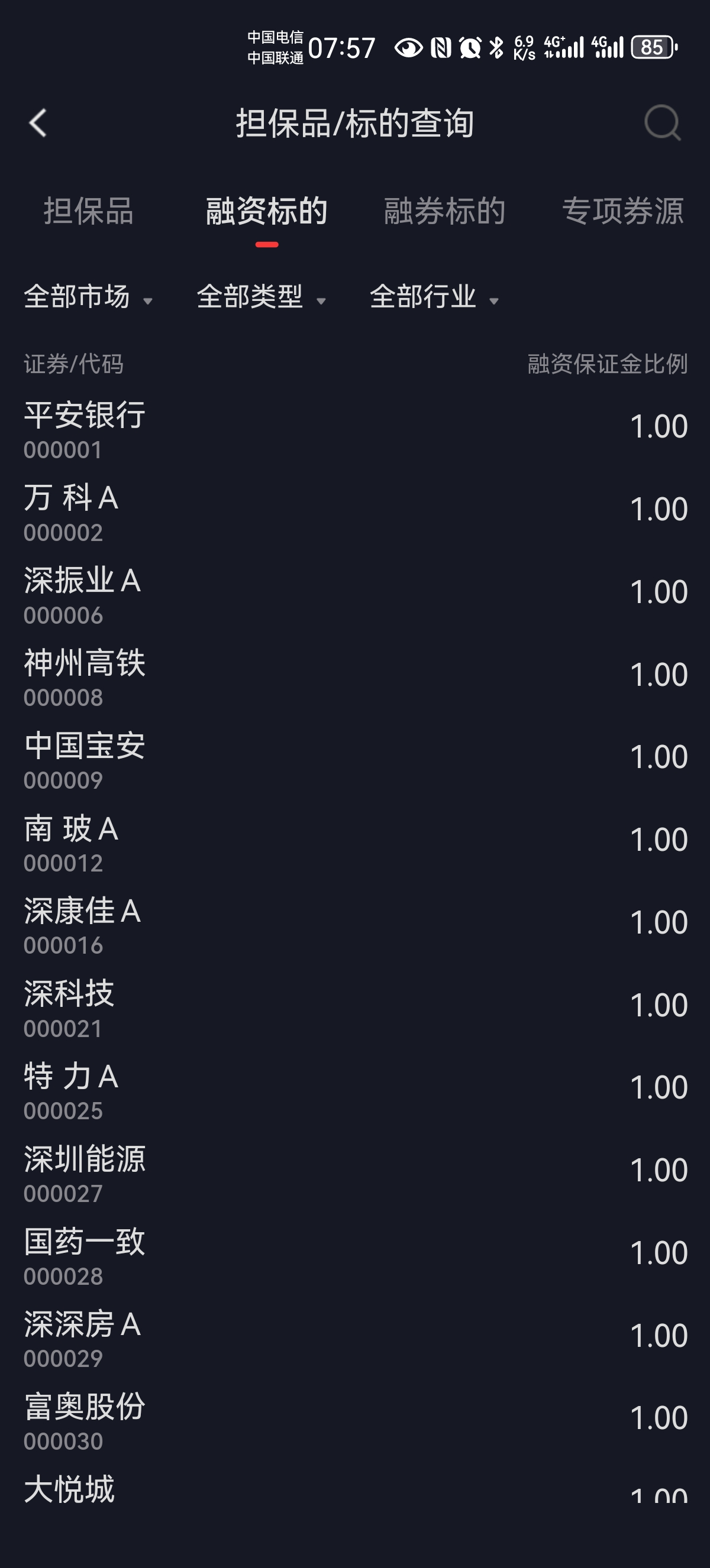Open 万科A 000002 row
Viewport: 710px width, 1568px height.
tap(355, 513)
